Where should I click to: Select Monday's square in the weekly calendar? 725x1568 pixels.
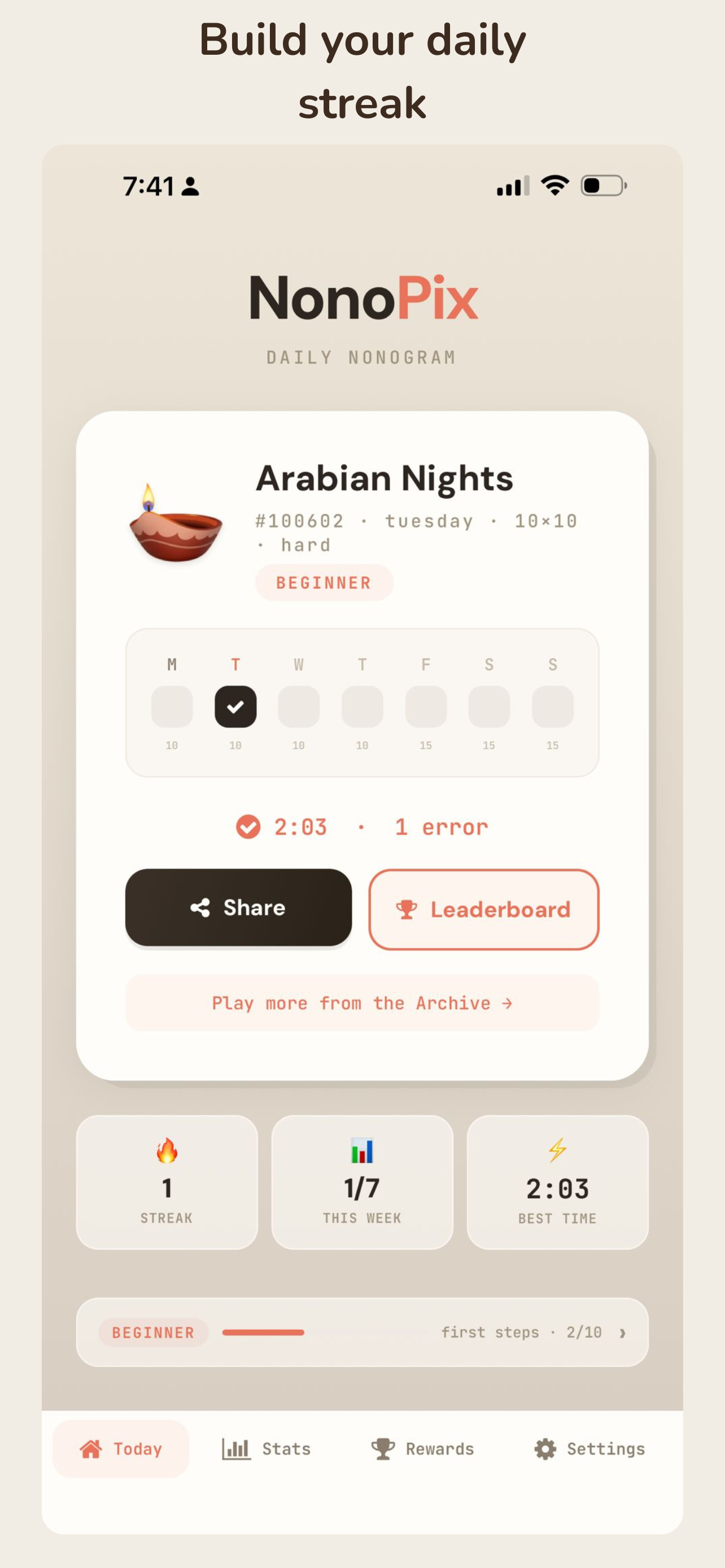point(172,707)
